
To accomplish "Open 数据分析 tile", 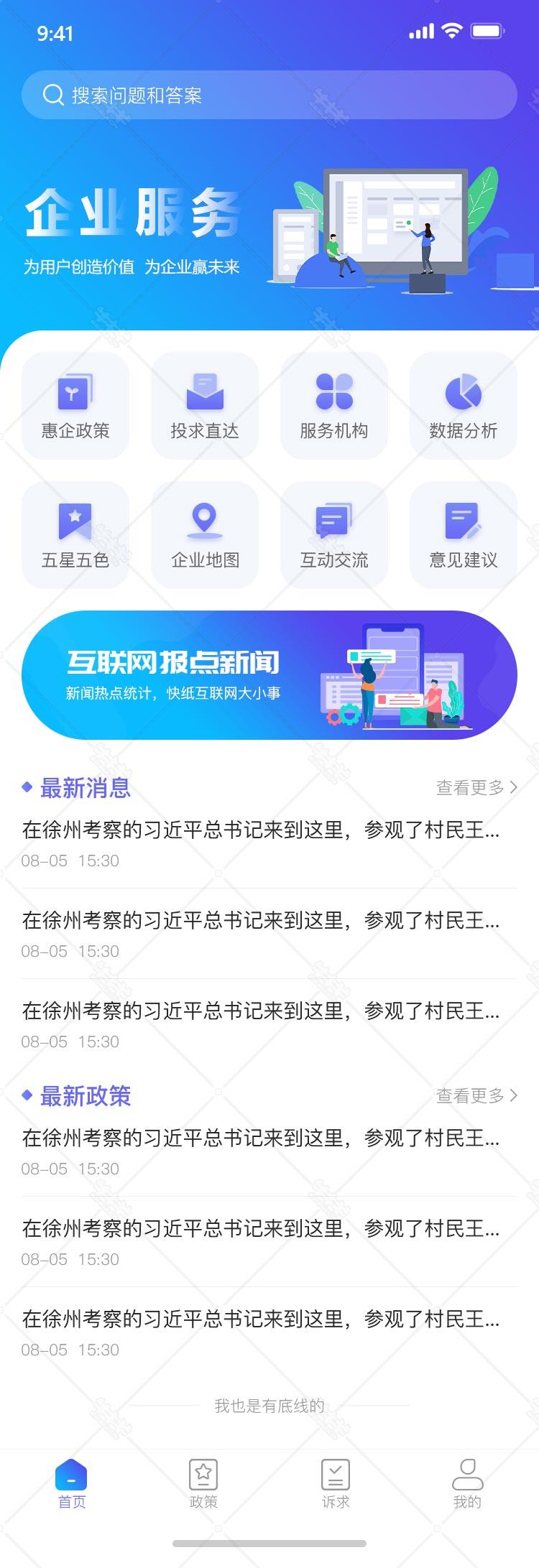I will click(464, 406).
